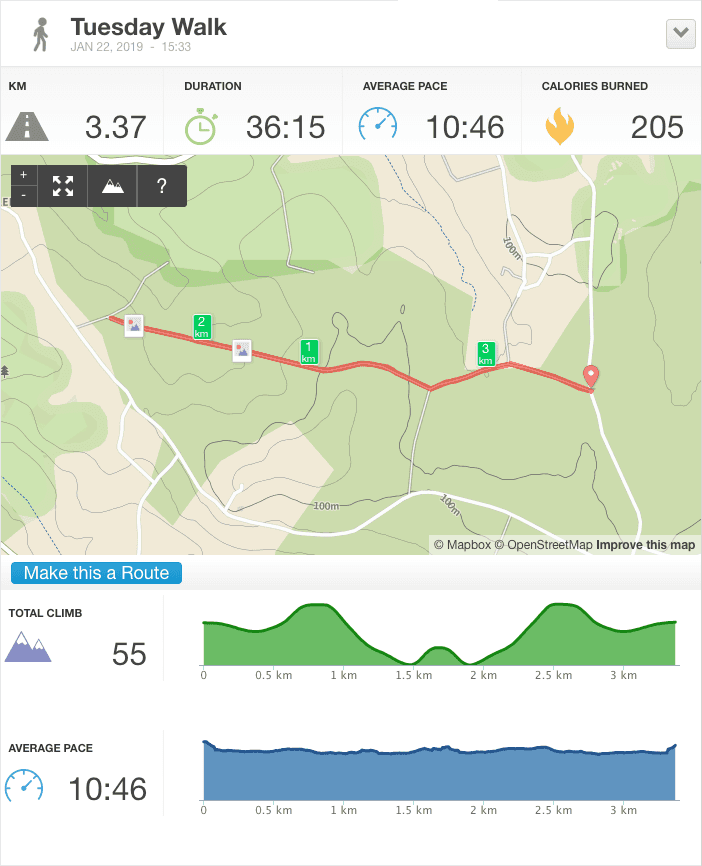
Task: Expand the workout options dropdown arrow
Action: coord(681,33)
